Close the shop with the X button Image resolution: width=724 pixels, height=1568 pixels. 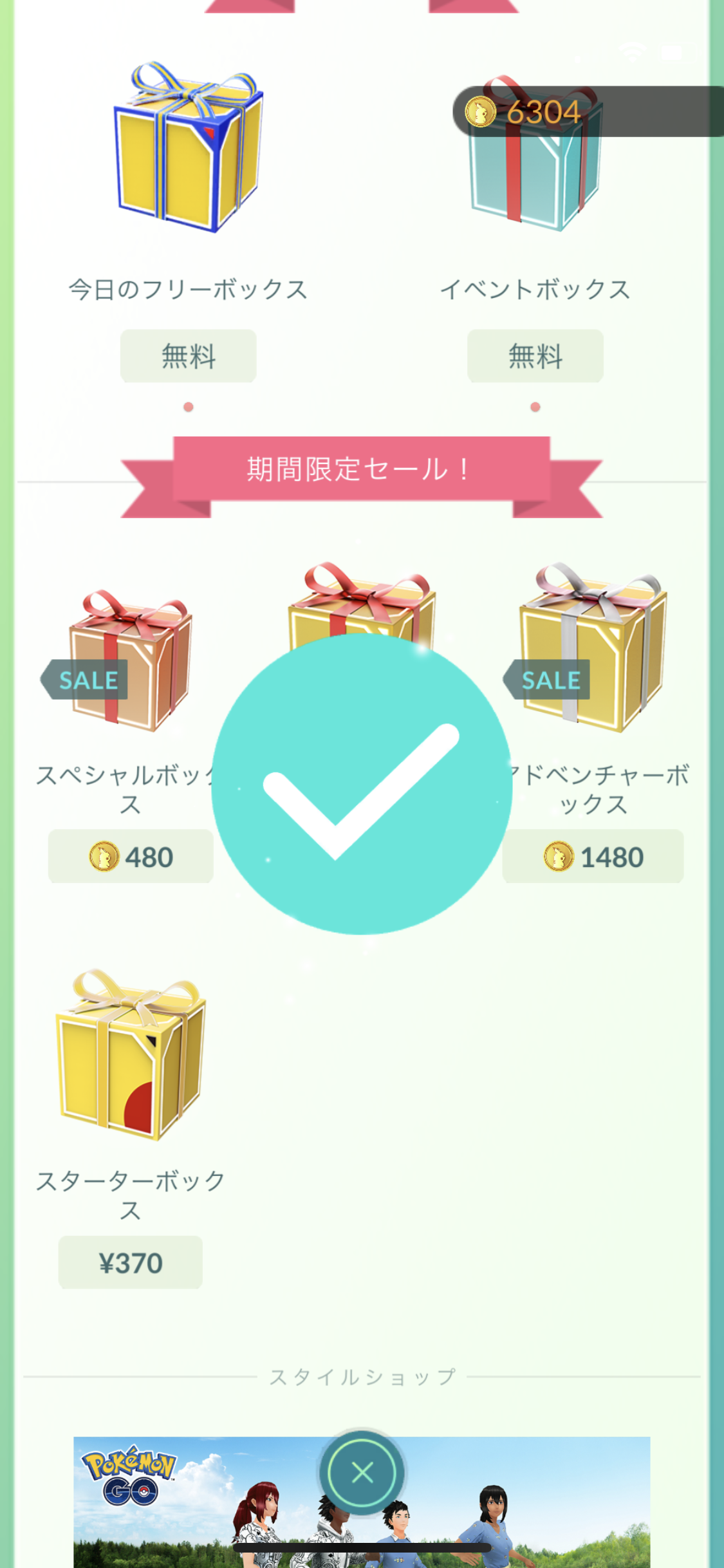click(362, 1472)
